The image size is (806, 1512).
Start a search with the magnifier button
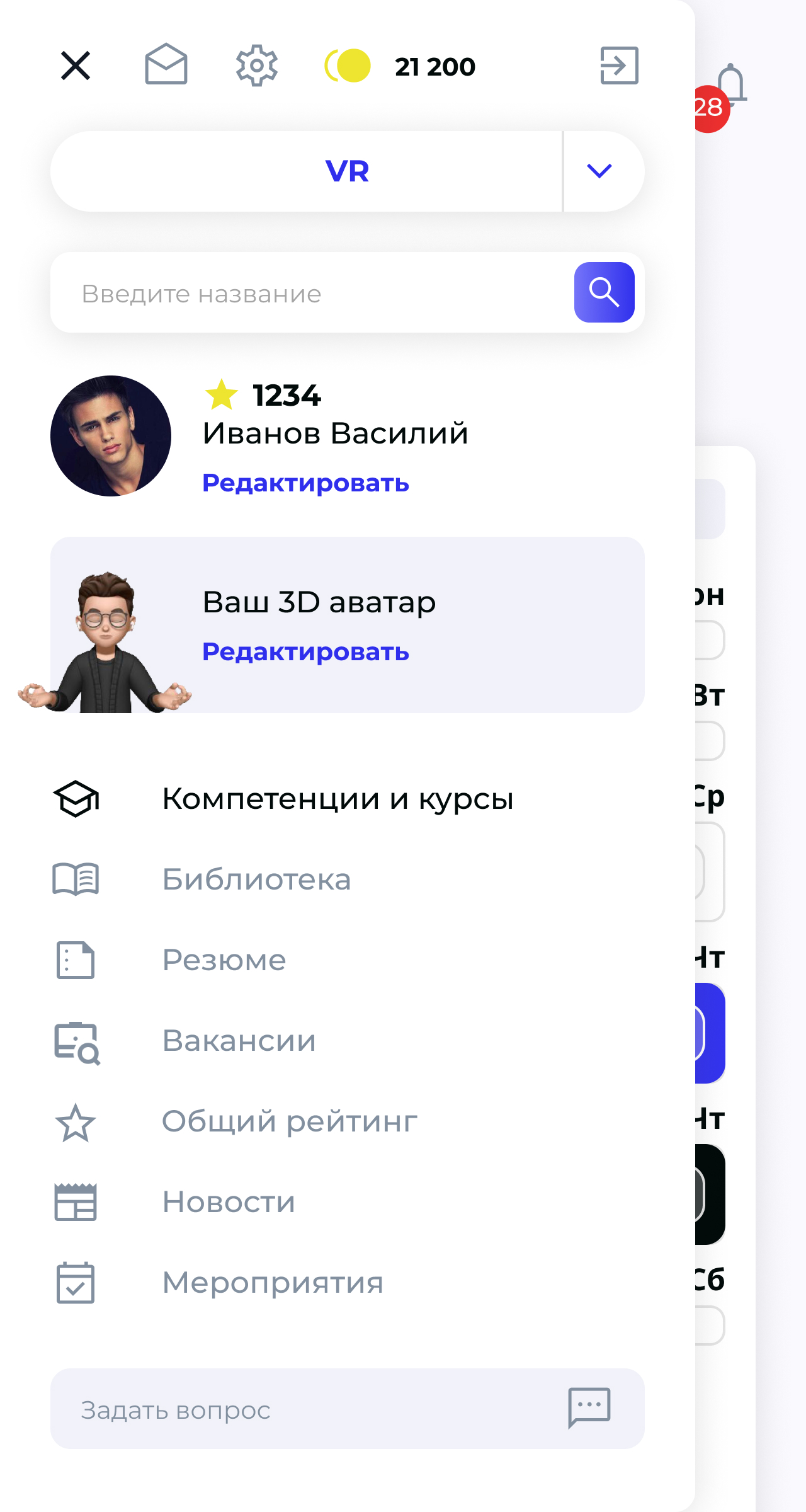click(x=603, y=292)
